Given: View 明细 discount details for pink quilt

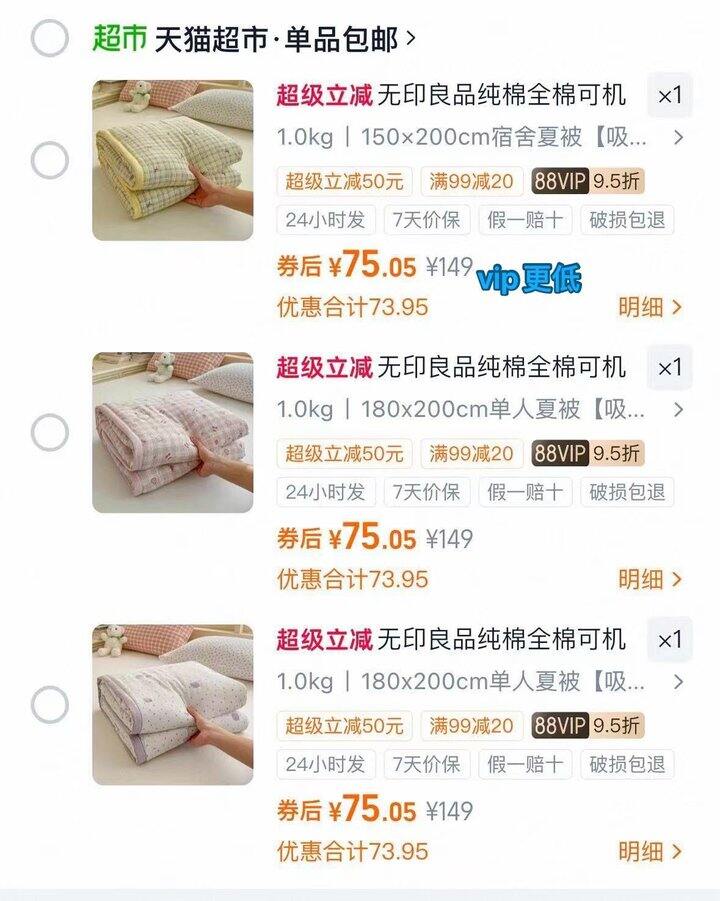Looking at the screenshot, I should click(650, 579).
